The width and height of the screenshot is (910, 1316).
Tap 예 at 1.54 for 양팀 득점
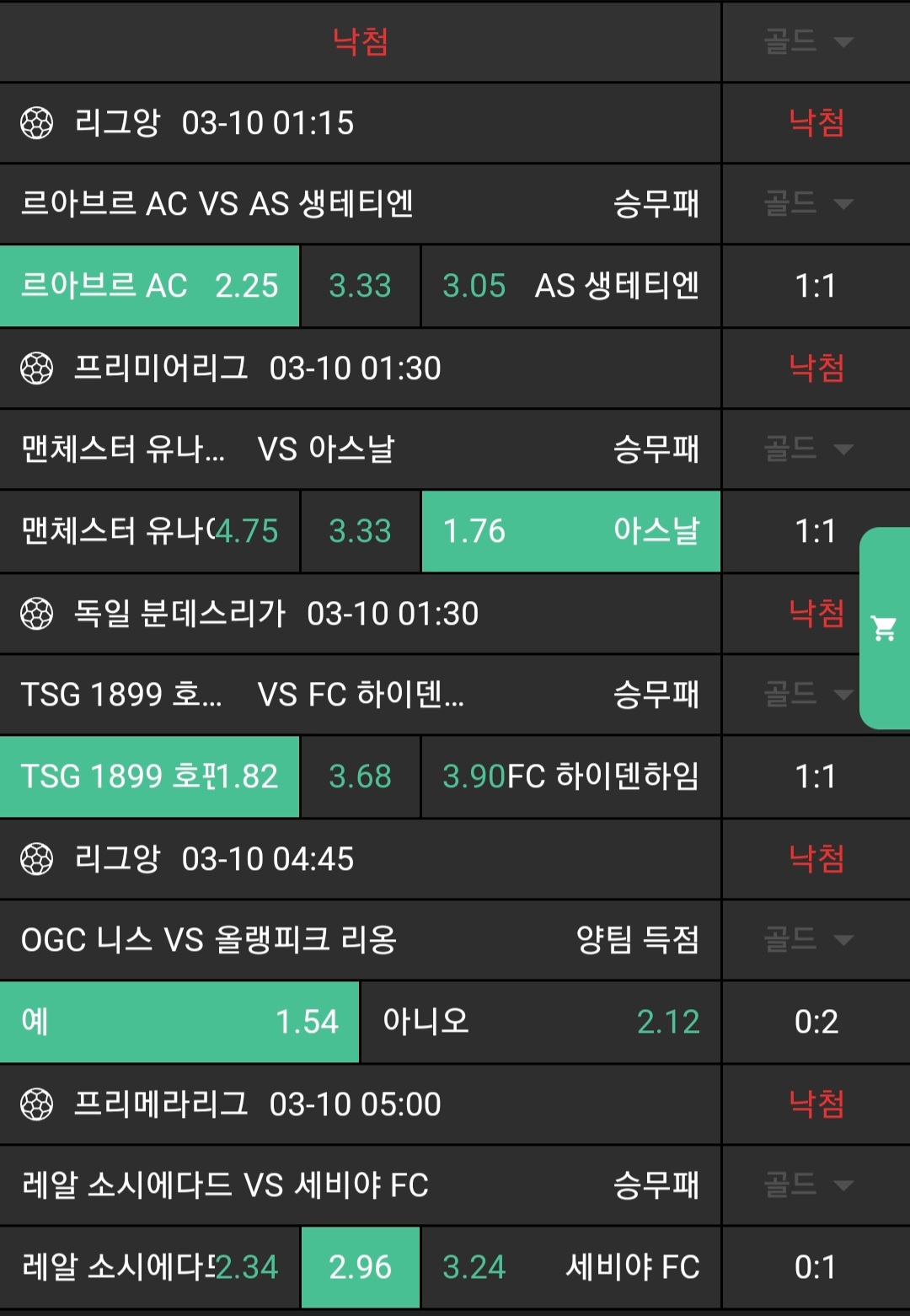[x=179, y=1022]
